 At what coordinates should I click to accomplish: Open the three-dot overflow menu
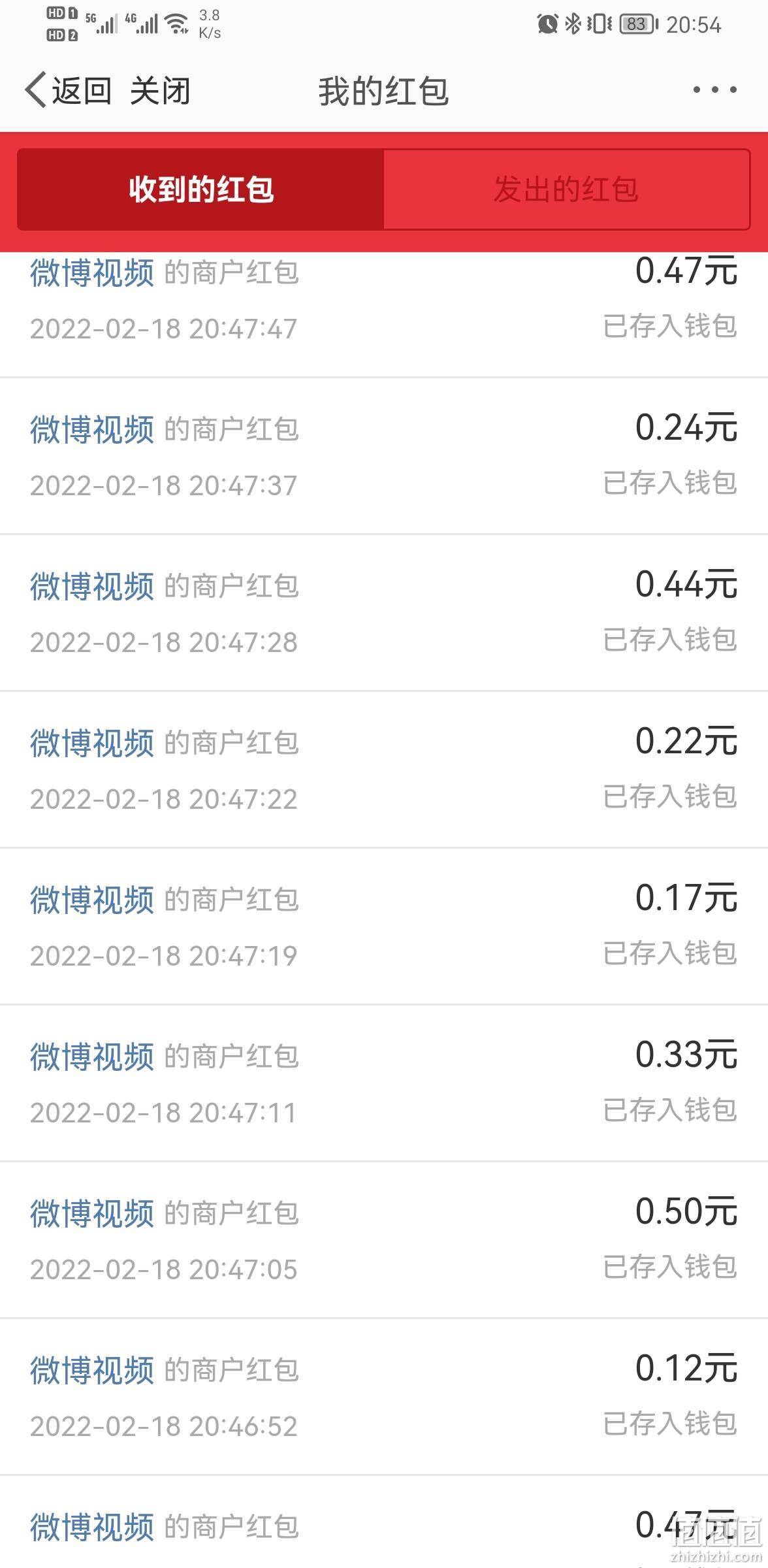[x=715, y=90]
